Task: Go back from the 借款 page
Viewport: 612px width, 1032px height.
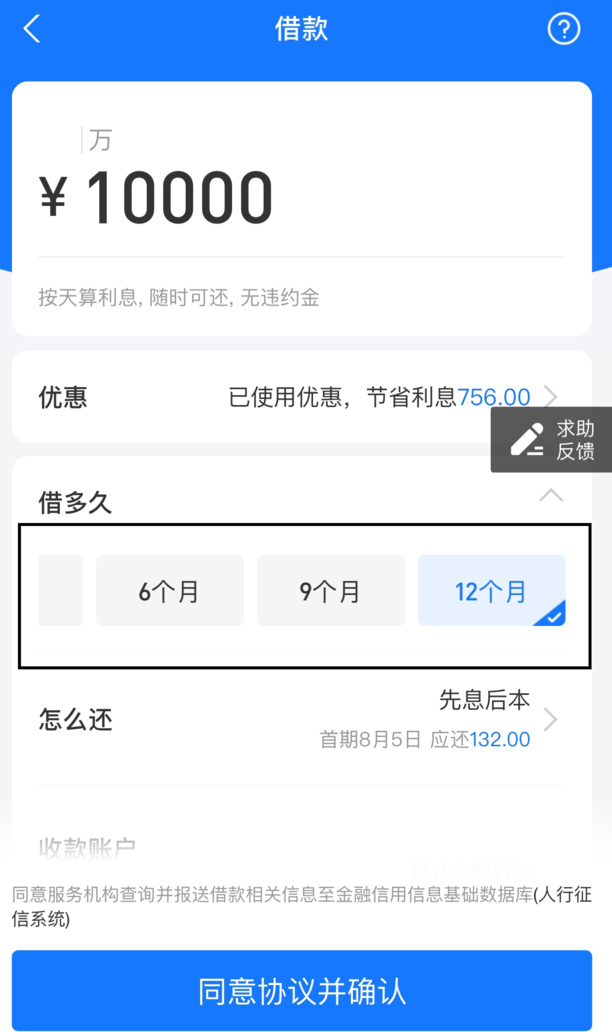Action: (32, 29)
